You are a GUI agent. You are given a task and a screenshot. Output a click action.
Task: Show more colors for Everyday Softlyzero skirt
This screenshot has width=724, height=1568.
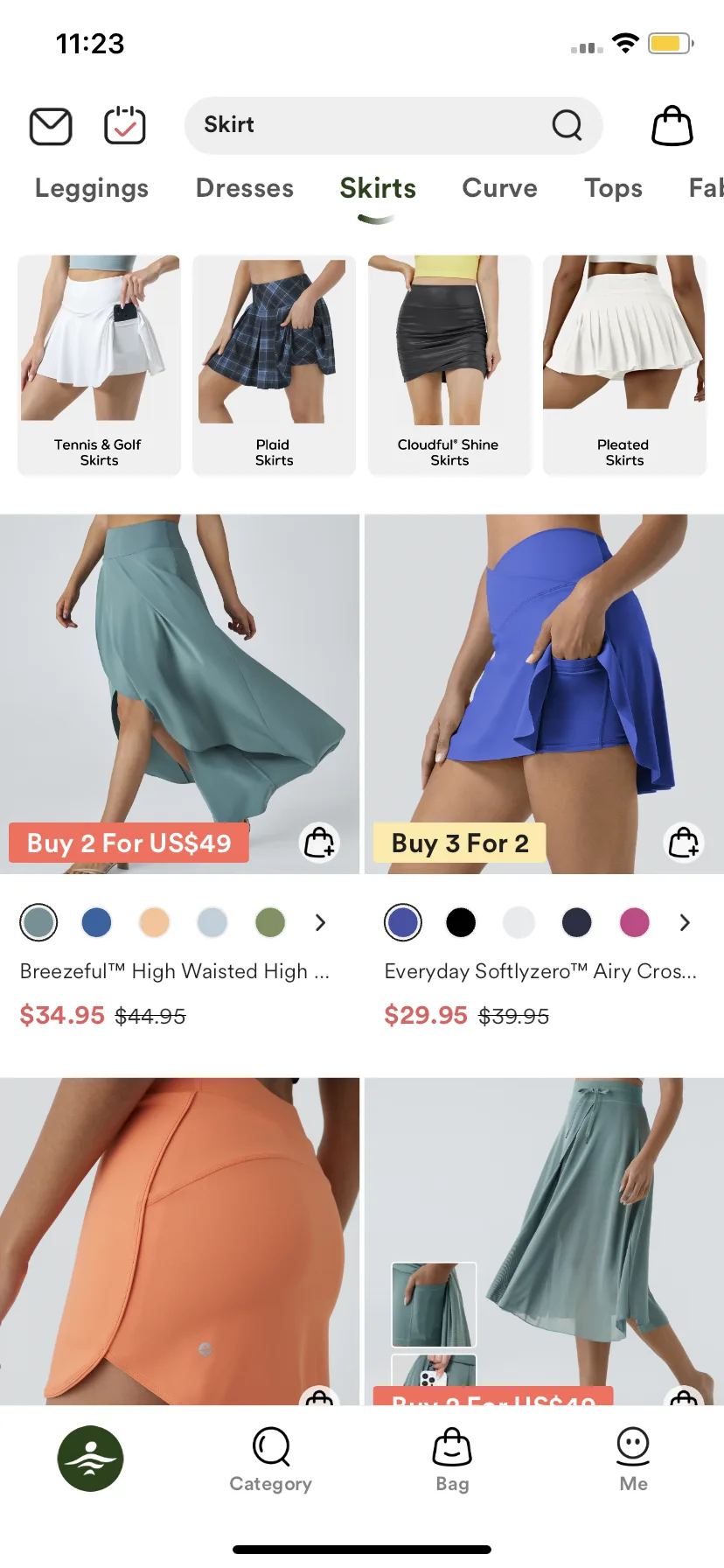pos(685,922)
